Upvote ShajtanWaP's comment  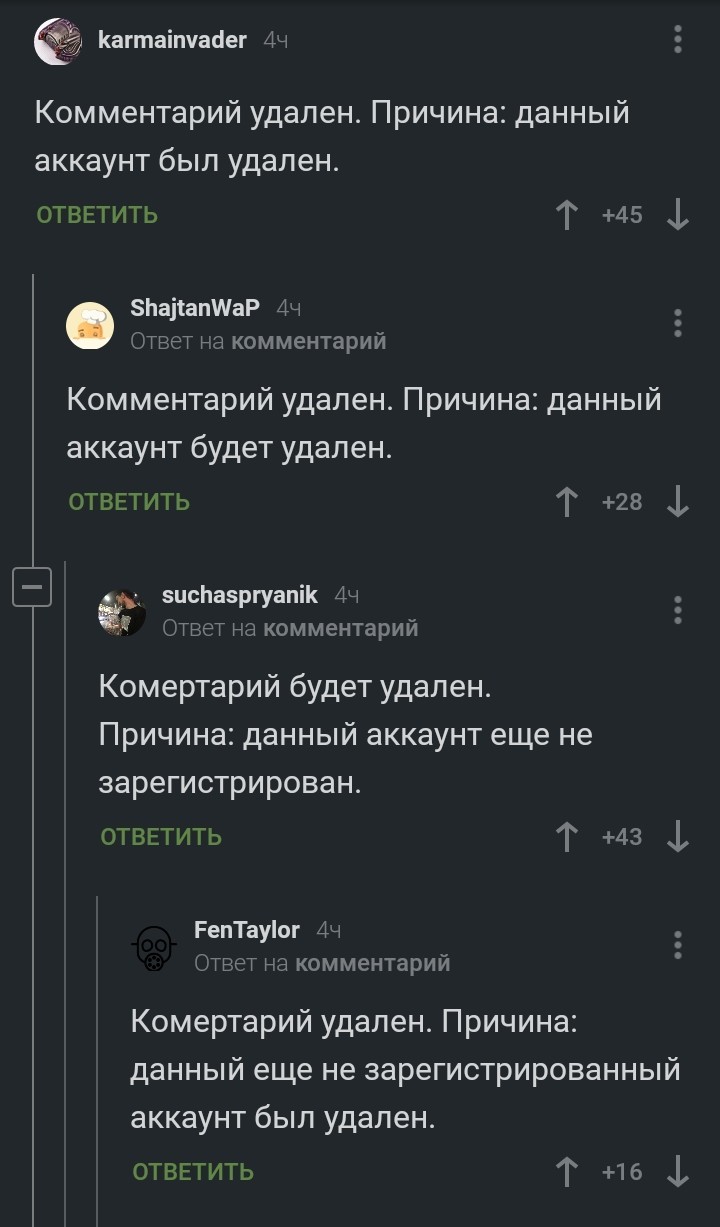click(567, 502)
